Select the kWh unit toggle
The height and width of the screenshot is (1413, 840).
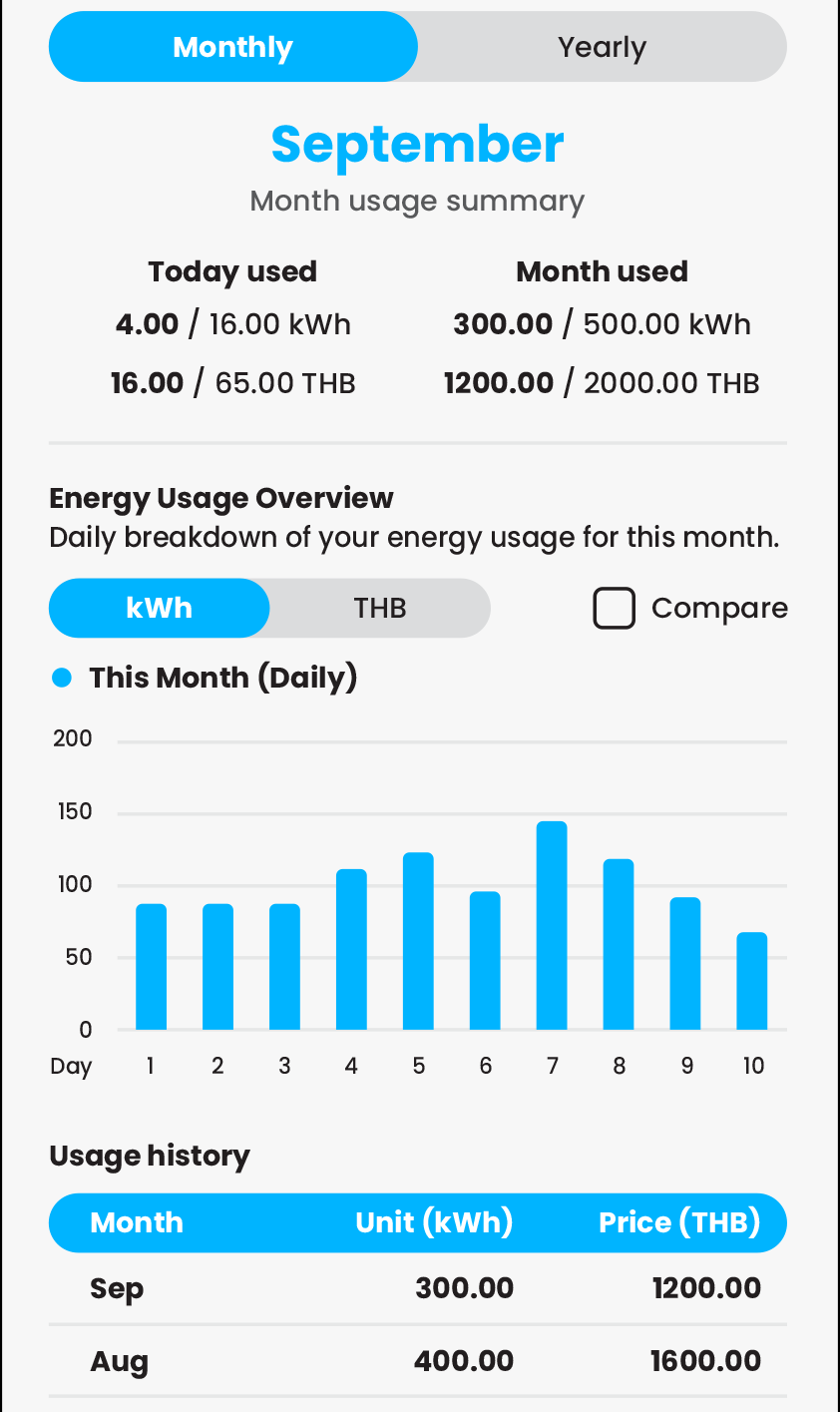pos(159,608)
